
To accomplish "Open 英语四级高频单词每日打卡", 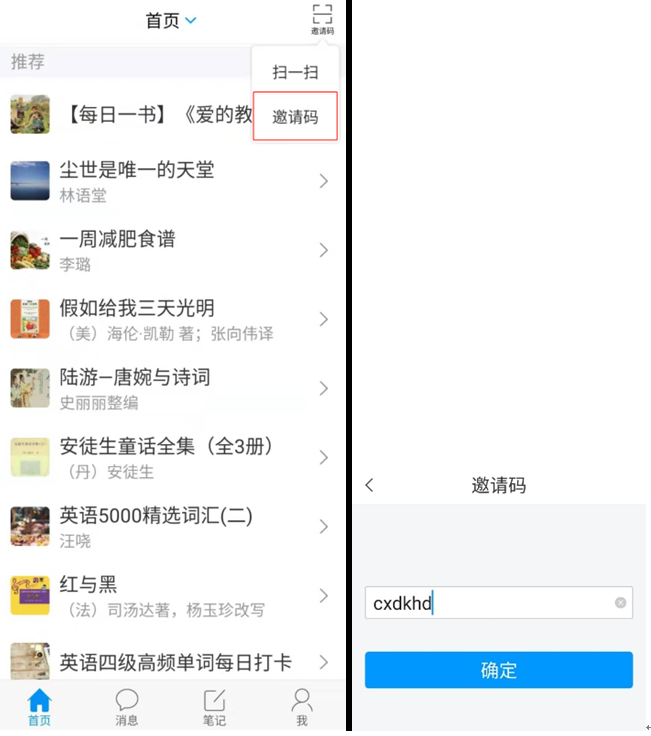I will [170, 662].
